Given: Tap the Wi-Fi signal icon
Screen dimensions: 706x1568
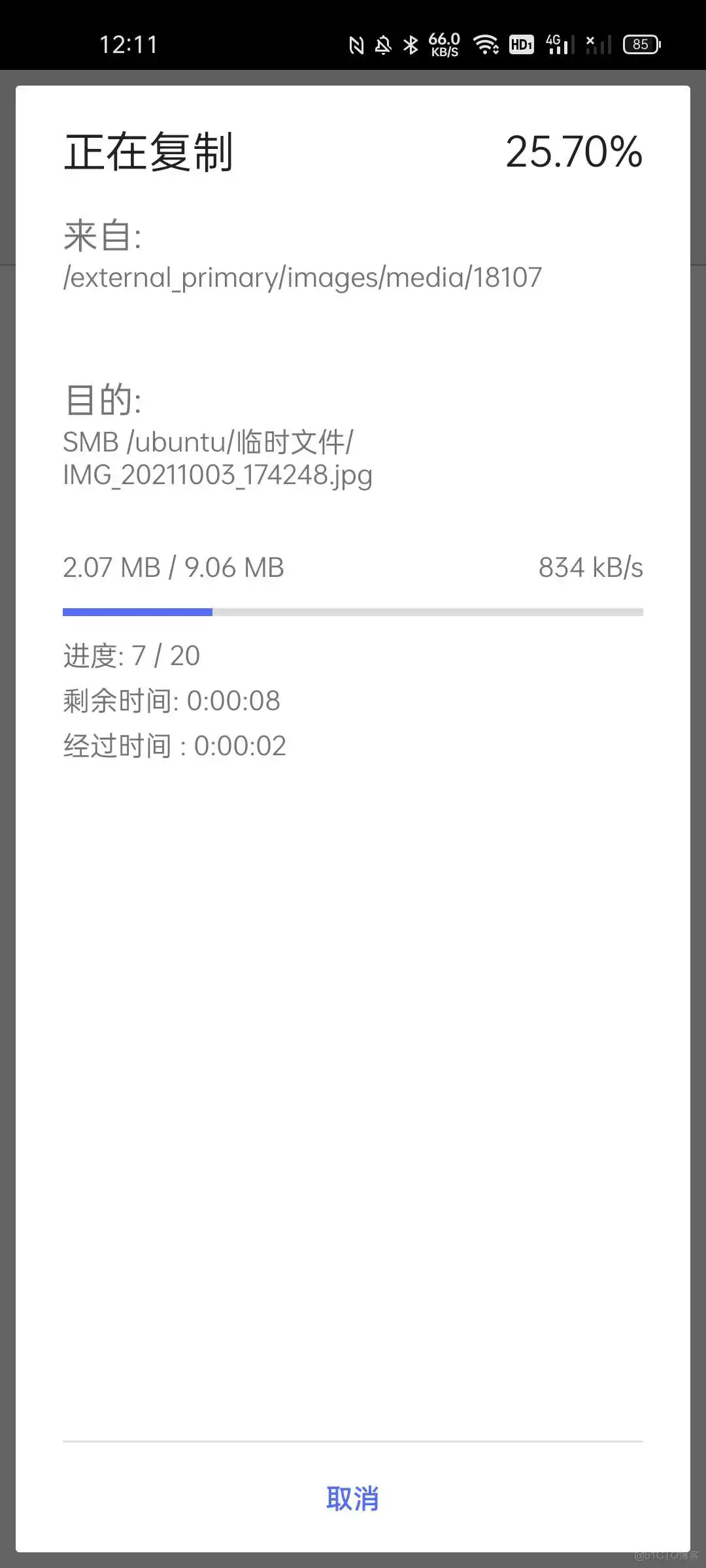Looking at the screenshot, I should click(x=486, y=44).
